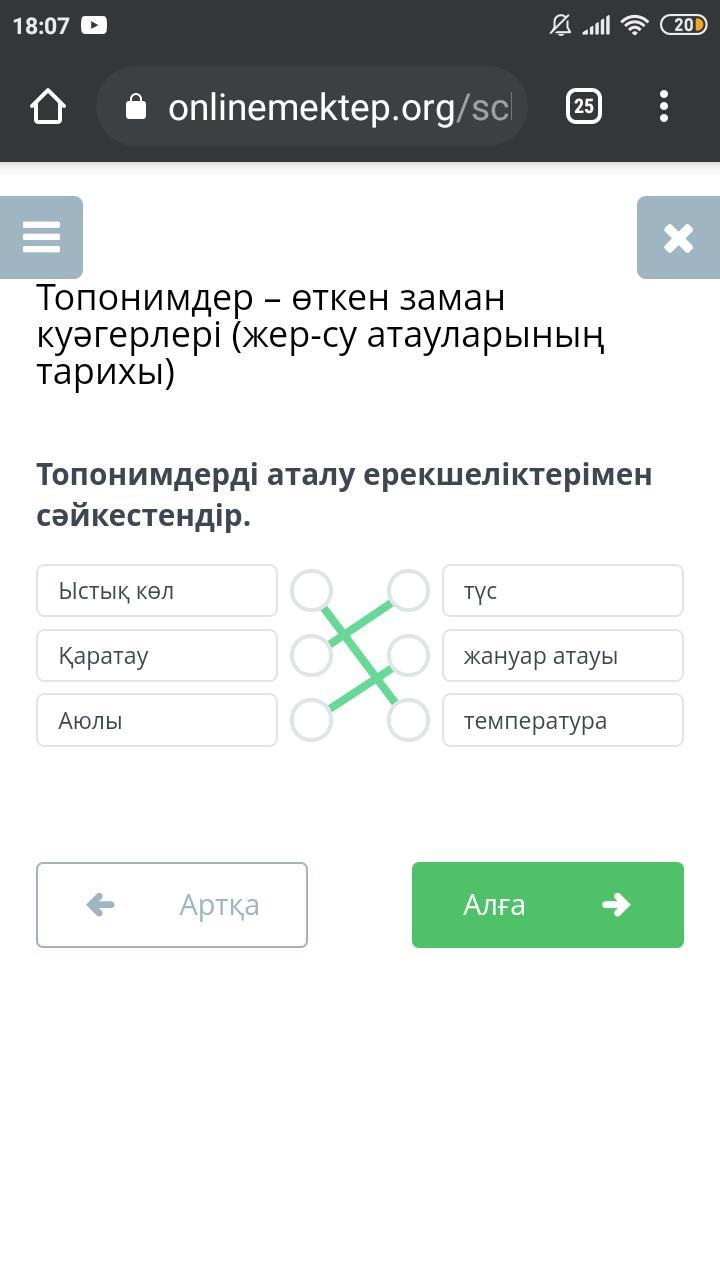Open the hamburger side menu
Image resolution: width=720 pixels, height=1280 pixels.
[41, 237]
